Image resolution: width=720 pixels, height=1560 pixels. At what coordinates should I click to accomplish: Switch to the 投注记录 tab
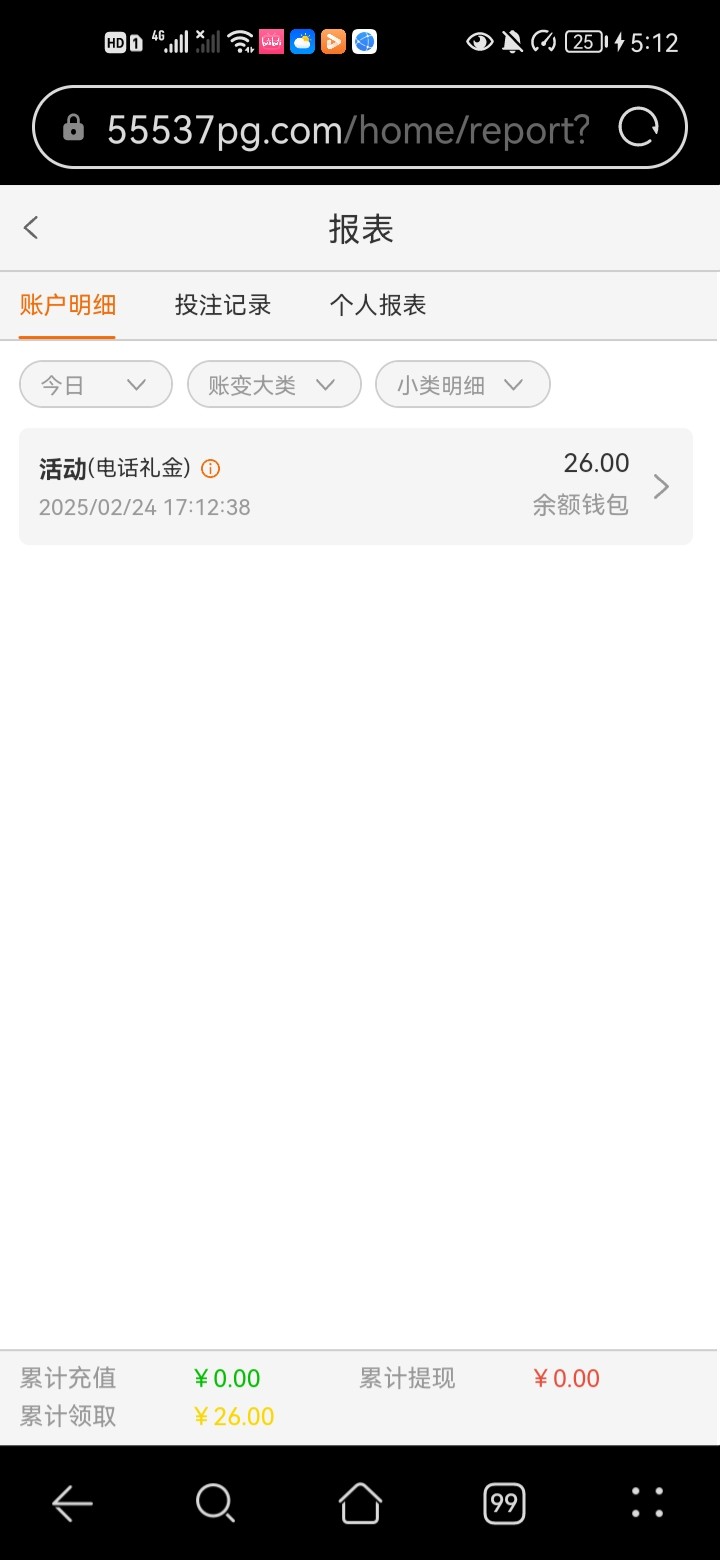tap(223, 305)
